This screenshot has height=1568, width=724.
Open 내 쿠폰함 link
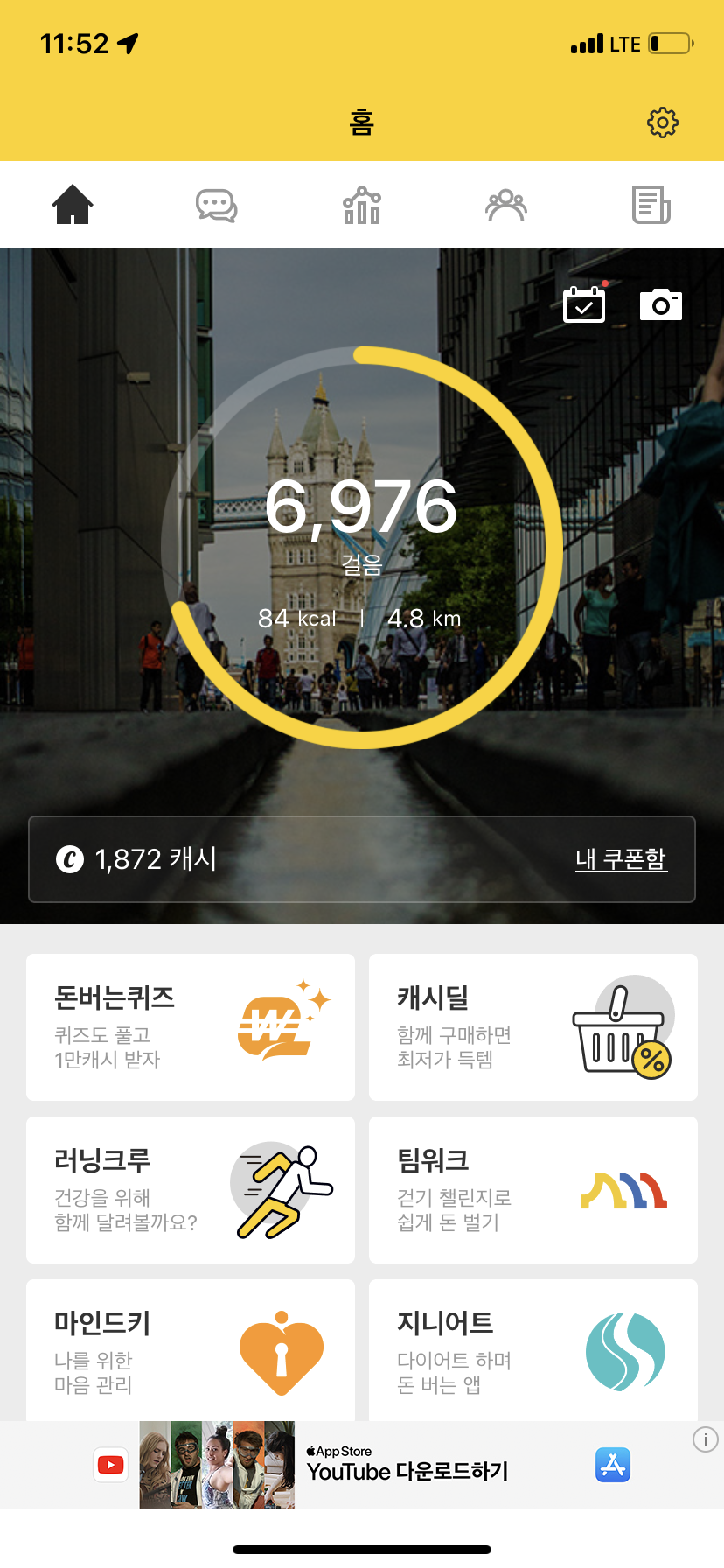pyautogui.click(x=621, y=859)
